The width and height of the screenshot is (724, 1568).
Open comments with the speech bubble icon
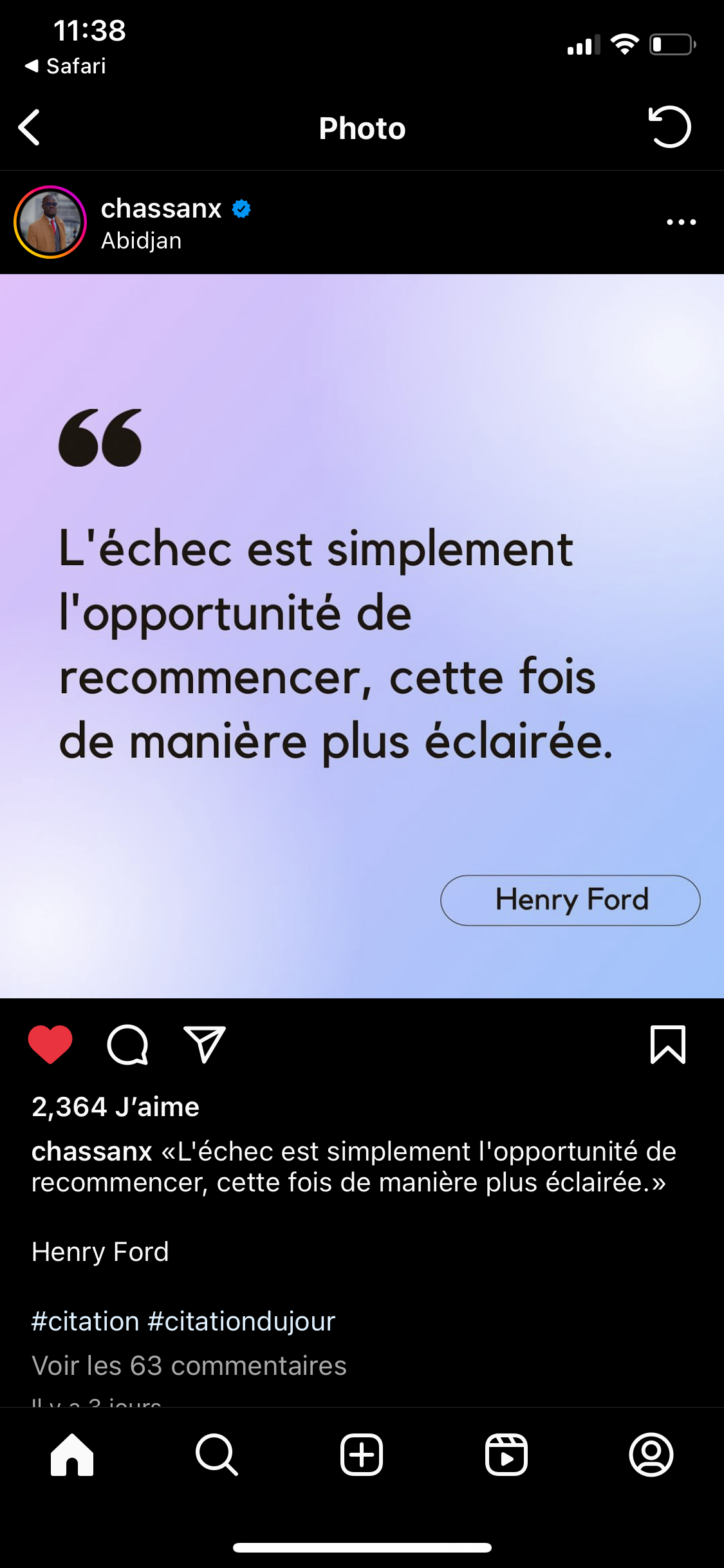127,1044
